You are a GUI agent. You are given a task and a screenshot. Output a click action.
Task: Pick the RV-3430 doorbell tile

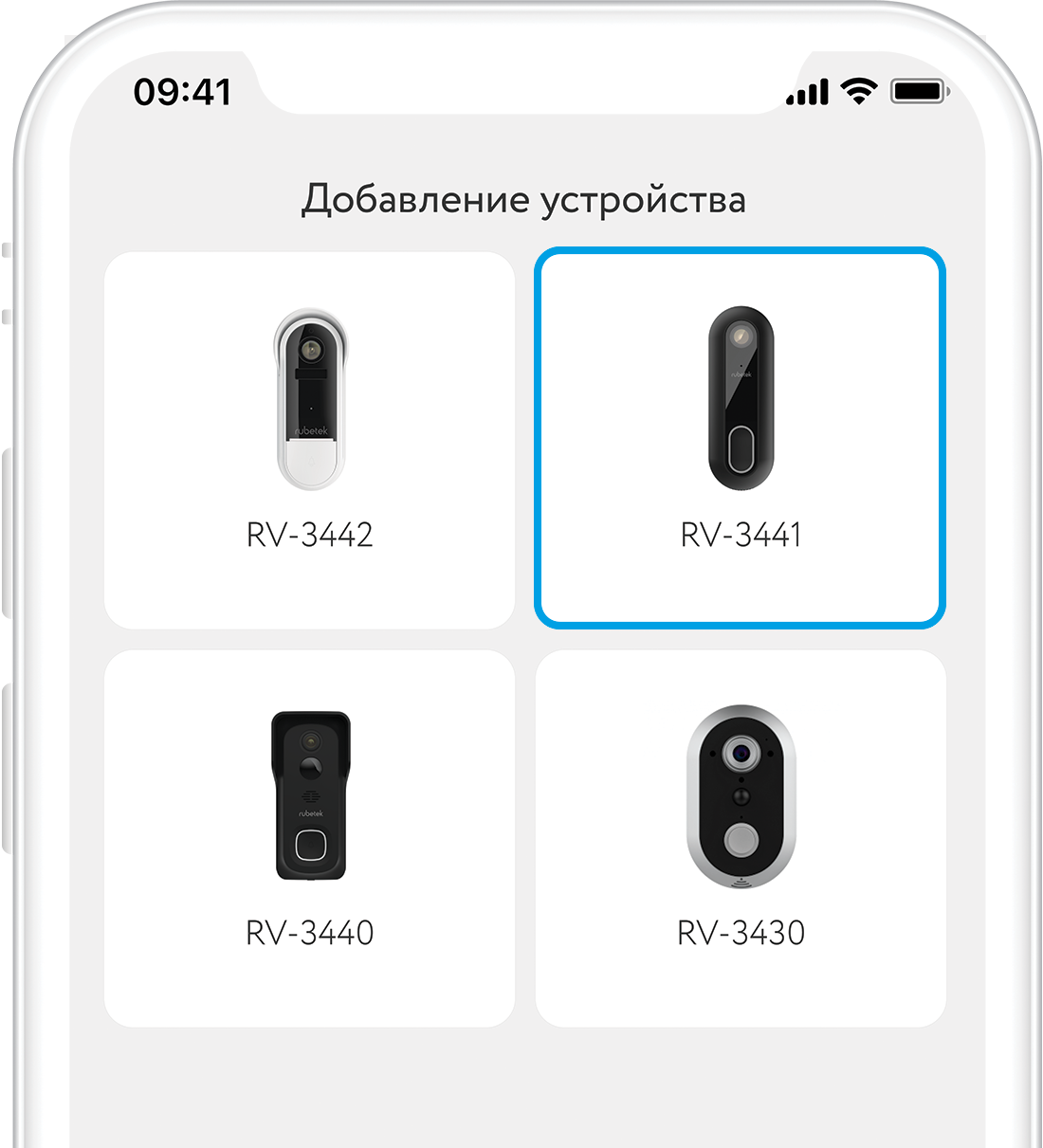(741, 838)
